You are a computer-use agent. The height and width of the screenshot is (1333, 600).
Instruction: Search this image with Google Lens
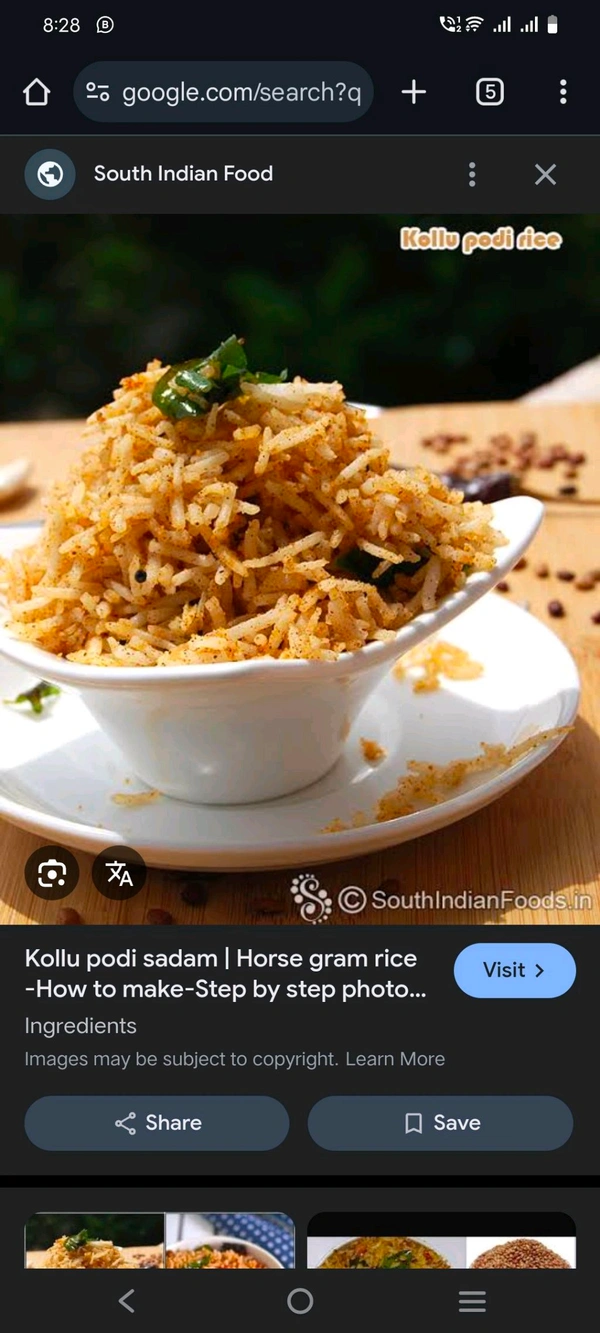pos(52,874)
